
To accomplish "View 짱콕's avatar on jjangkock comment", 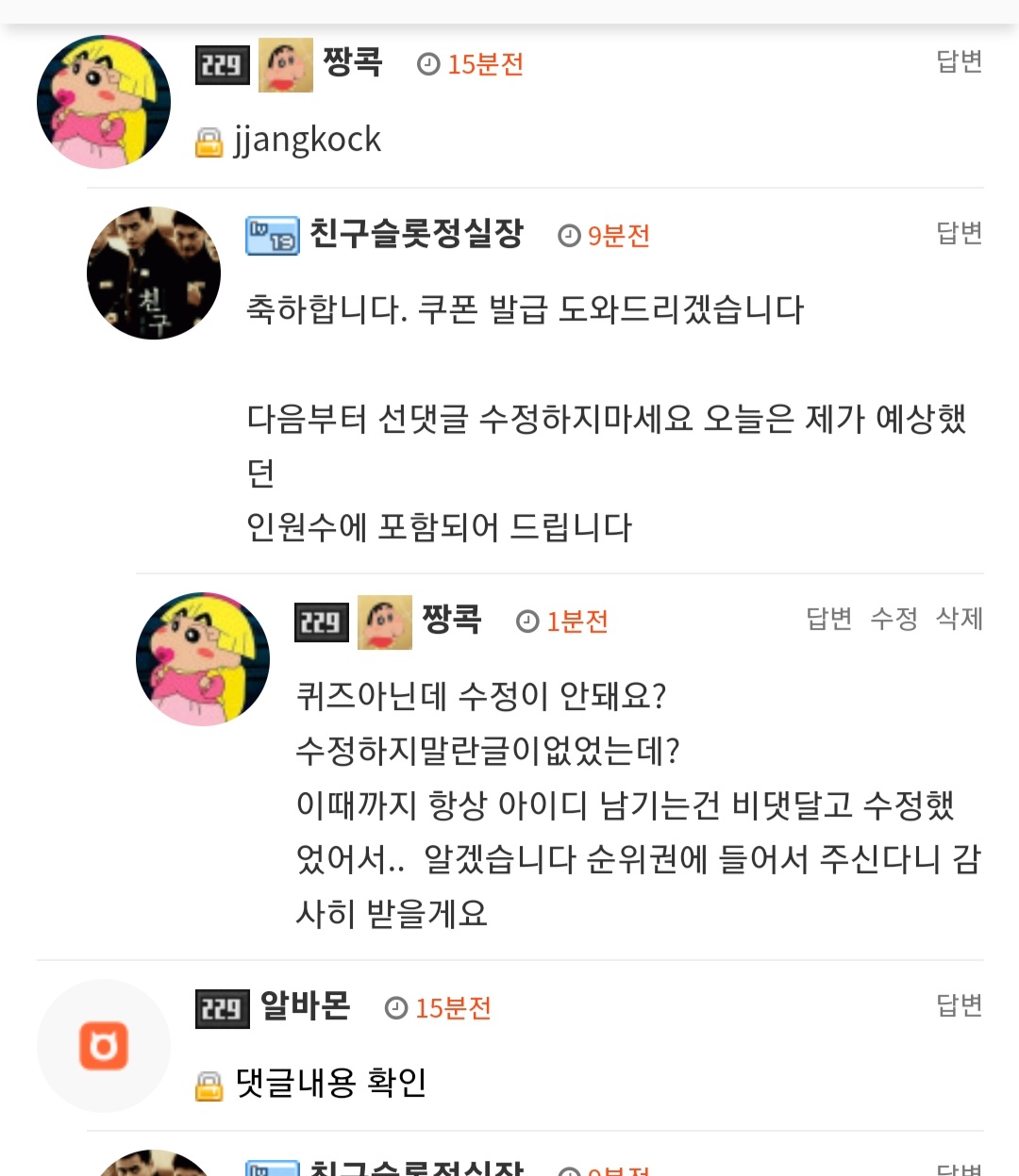I will point(104,102).
